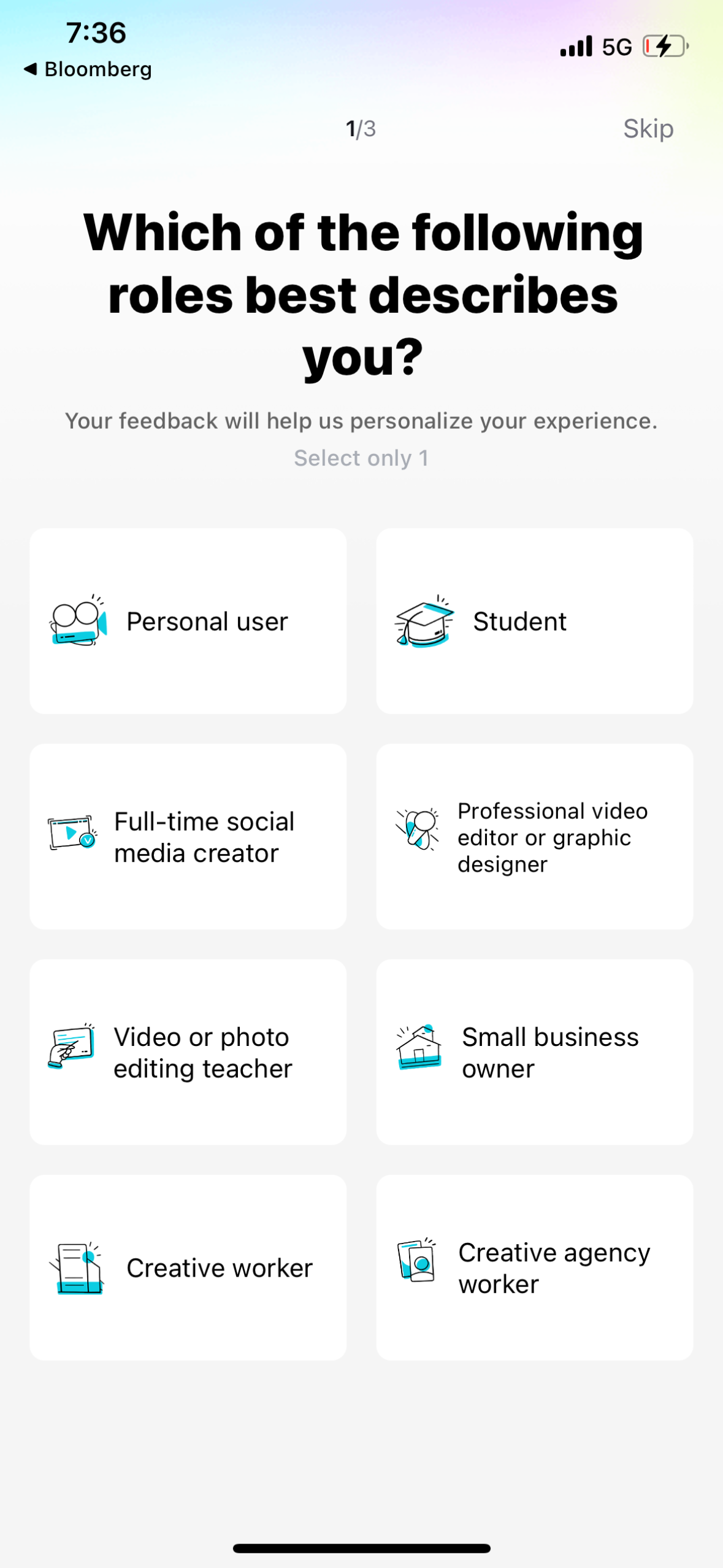Tap the 1/3 page indicator
The height and width of the screenshot is (1568, 723).
point(361,128)
